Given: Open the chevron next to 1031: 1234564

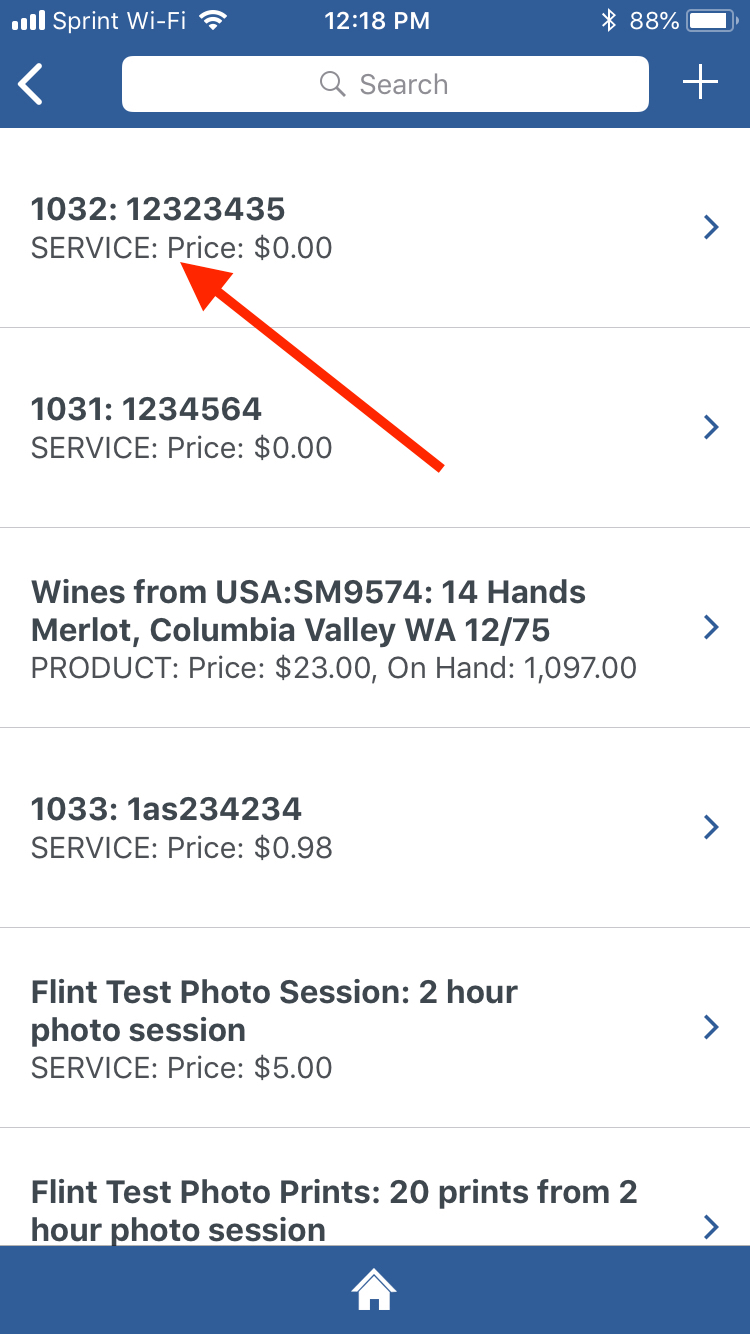Looking at the screenshot, I should [x=711, y=427].
